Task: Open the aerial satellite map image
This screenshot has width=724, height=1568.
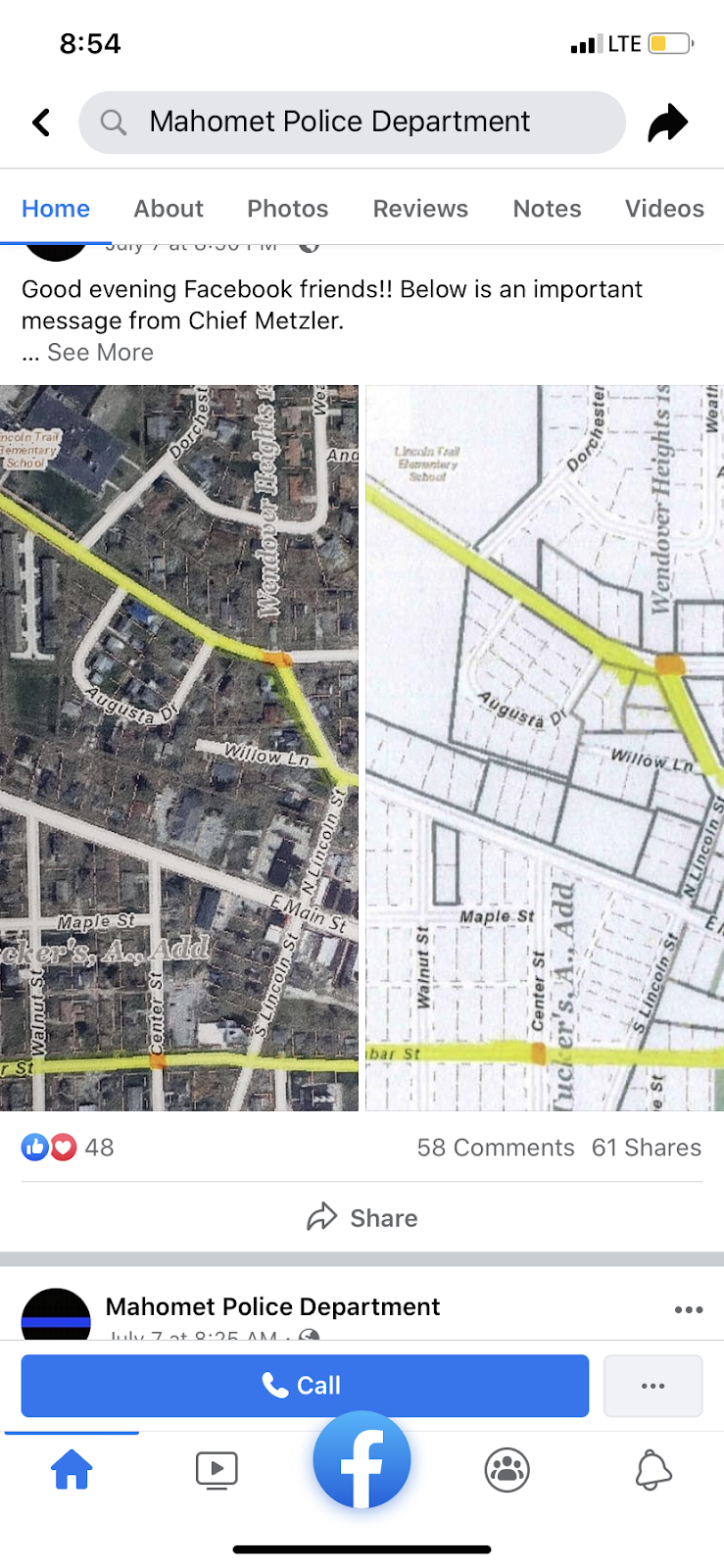Action: coord(179,747)
